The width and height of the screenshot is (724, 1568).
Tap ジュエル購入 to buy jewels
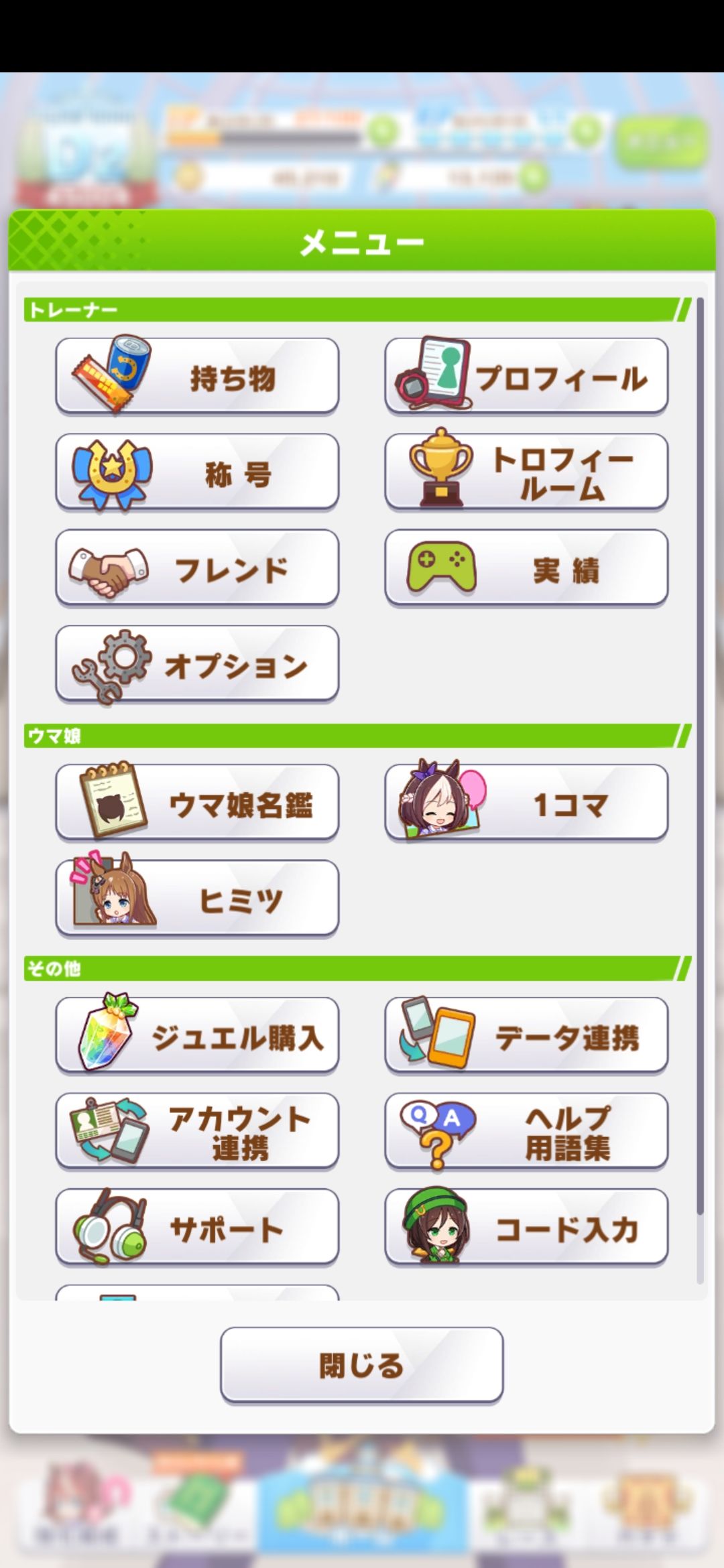point(197,1035)
